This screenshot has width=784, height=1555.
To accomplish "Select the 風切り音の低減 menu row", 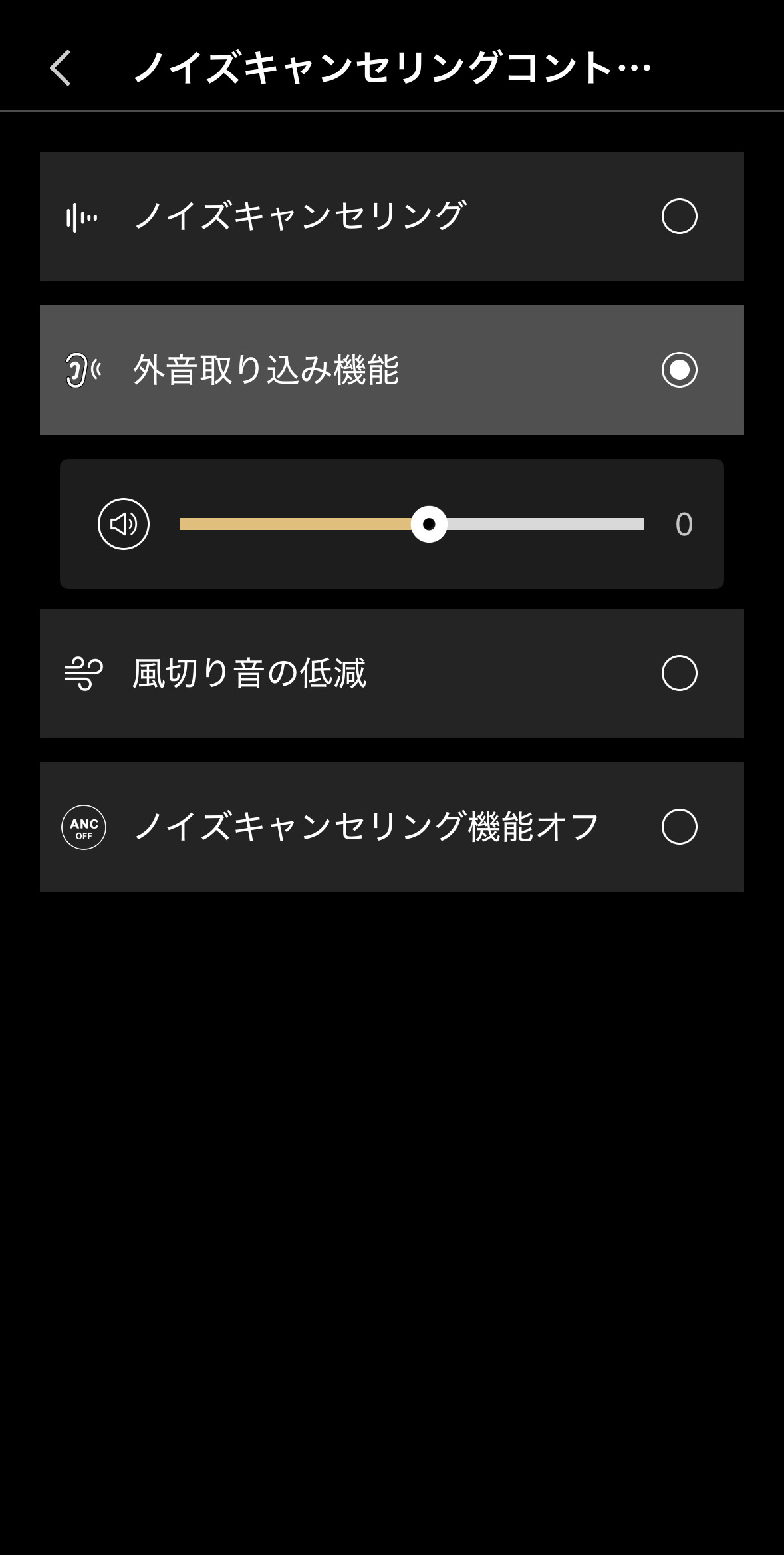I will pyautogui.click(x=392, y=673).
